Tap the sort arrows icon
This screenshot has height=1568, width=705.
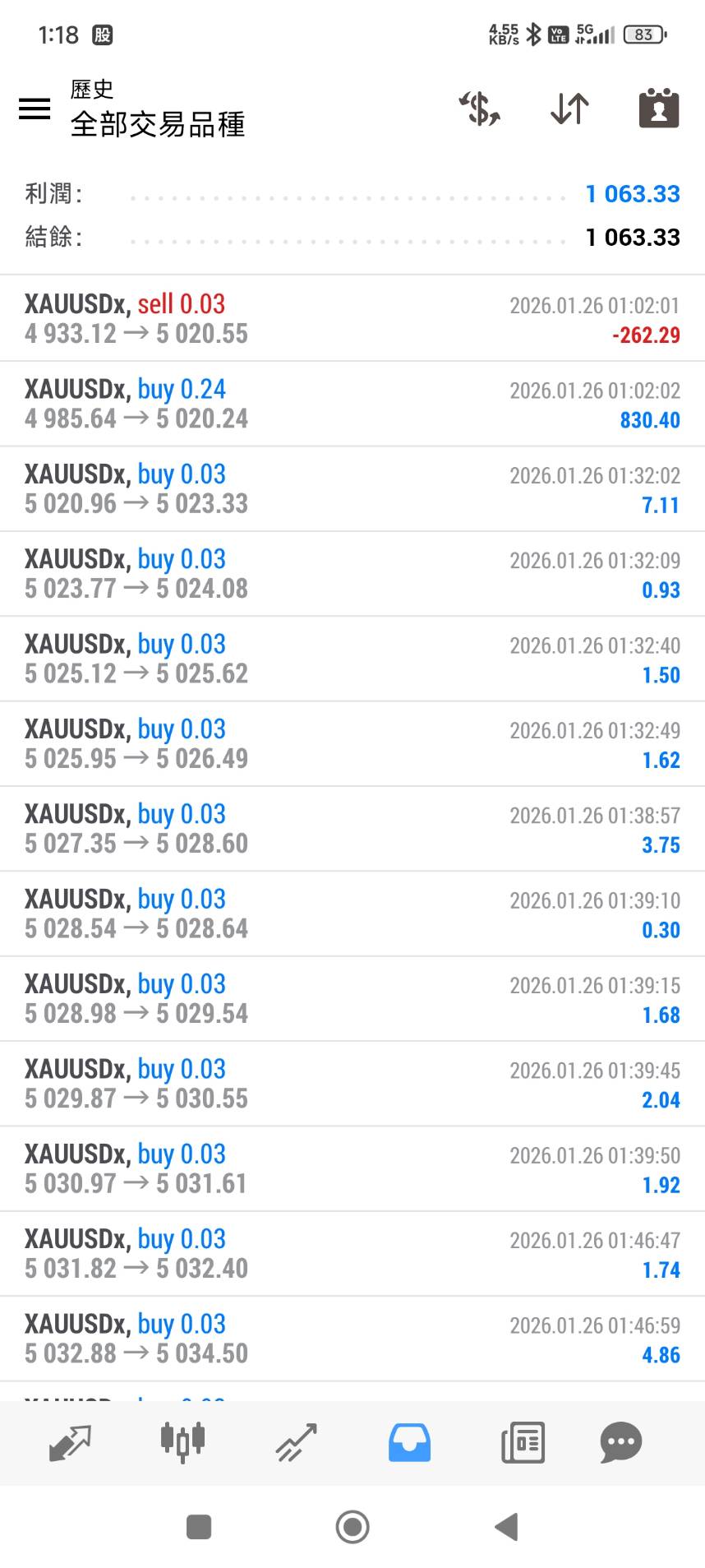point(569,109)
